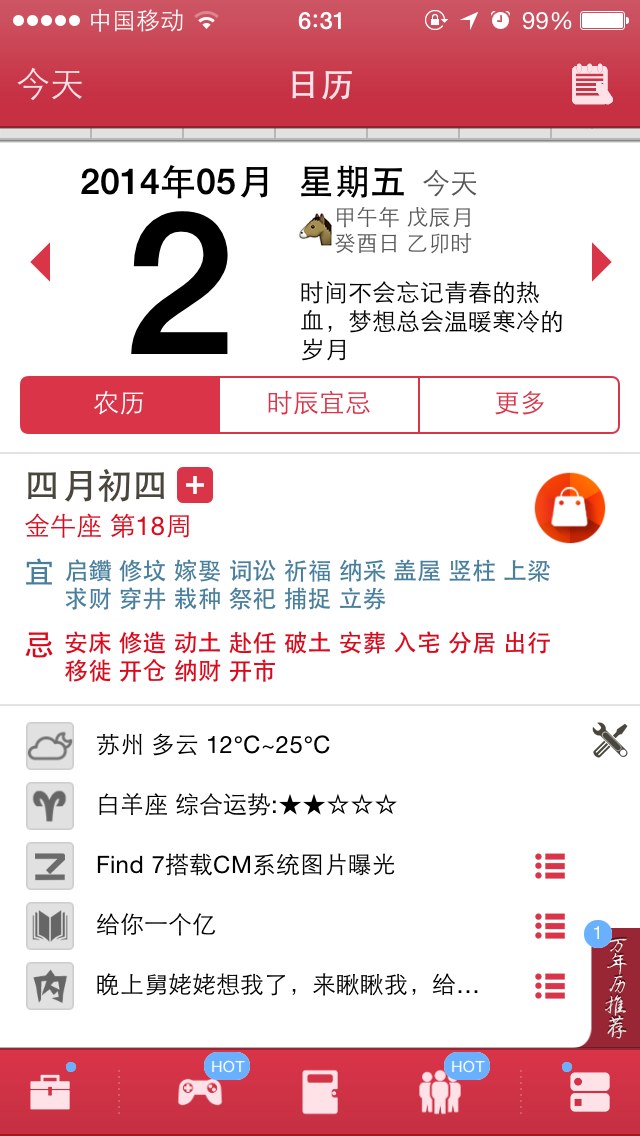Open the wrench and screwdriver settings icon

click(610, 740)
